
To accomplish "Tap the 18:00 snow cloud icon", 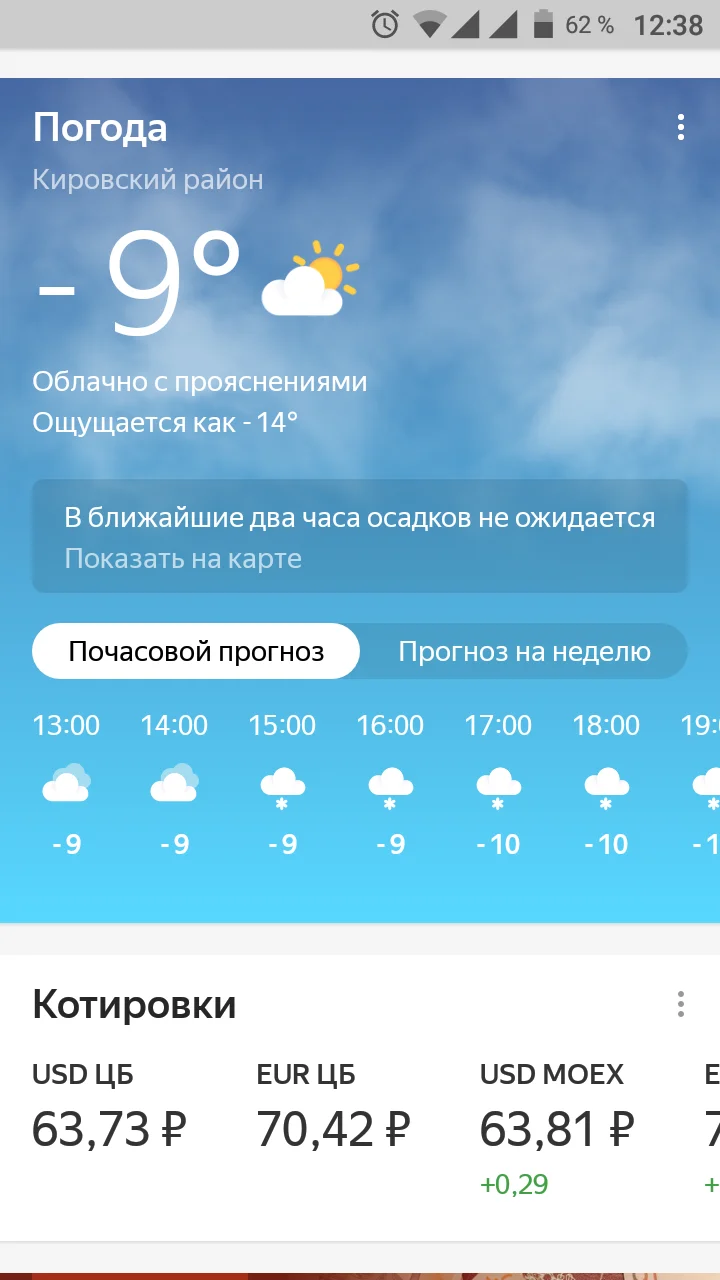I will (607, 790).
